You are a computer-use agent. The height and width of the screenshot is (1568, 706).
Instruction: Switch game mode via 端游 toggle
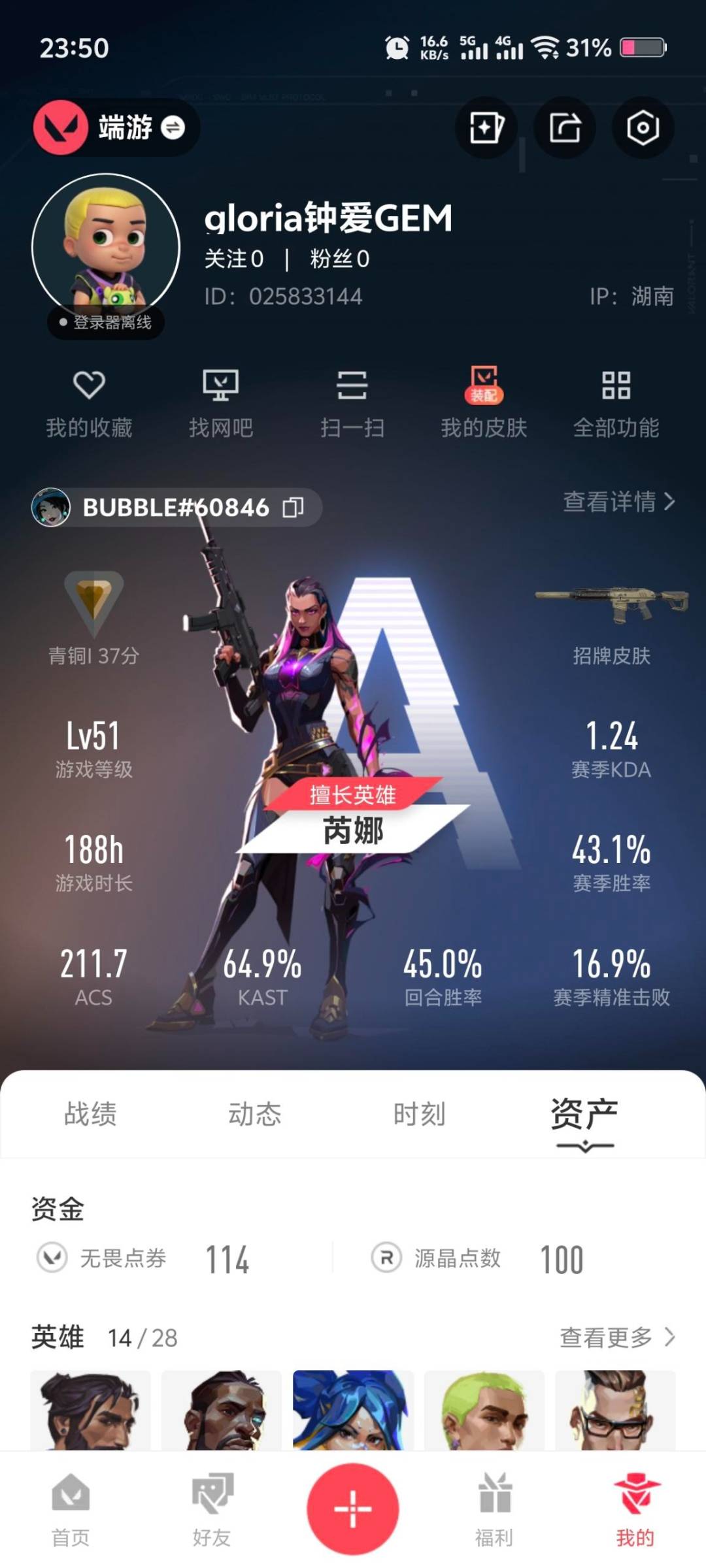point(173,127)
